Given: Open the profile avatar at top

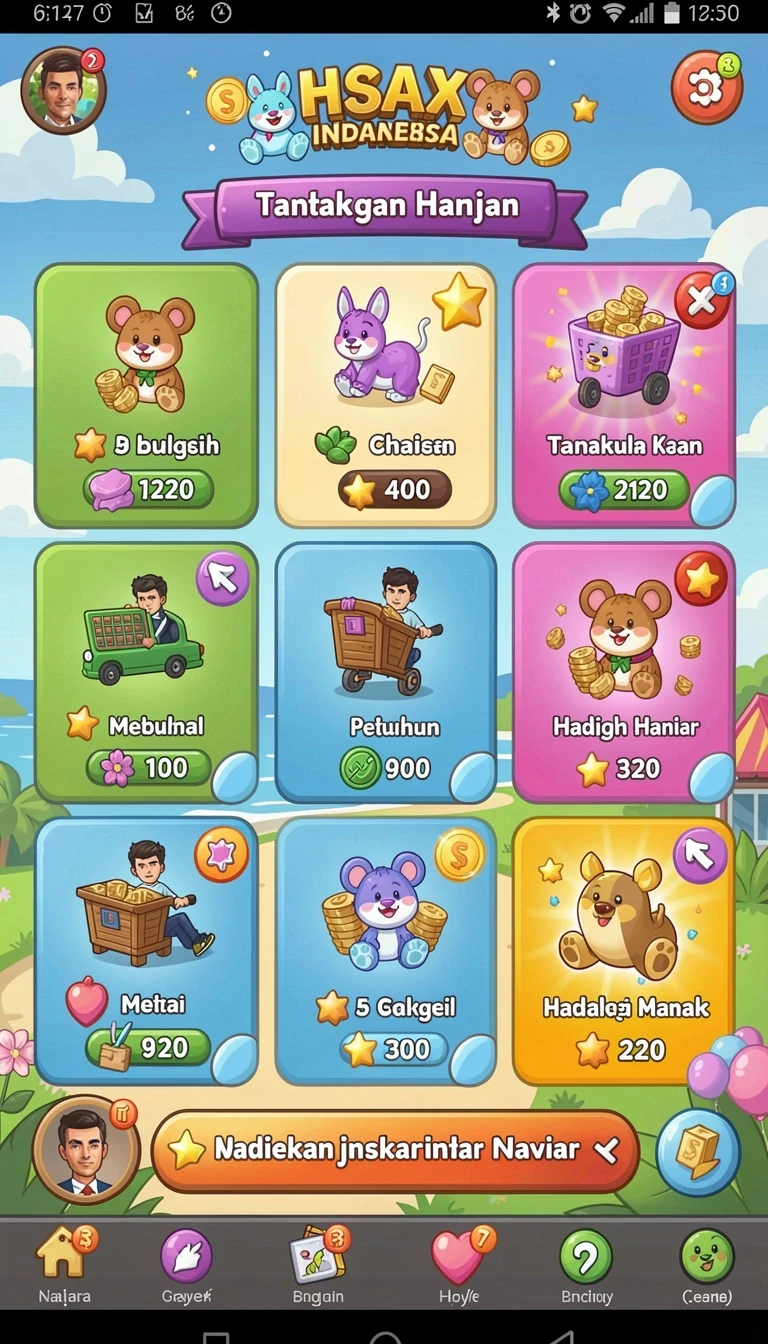Looking at the screenshot, I should click(63, 89).
